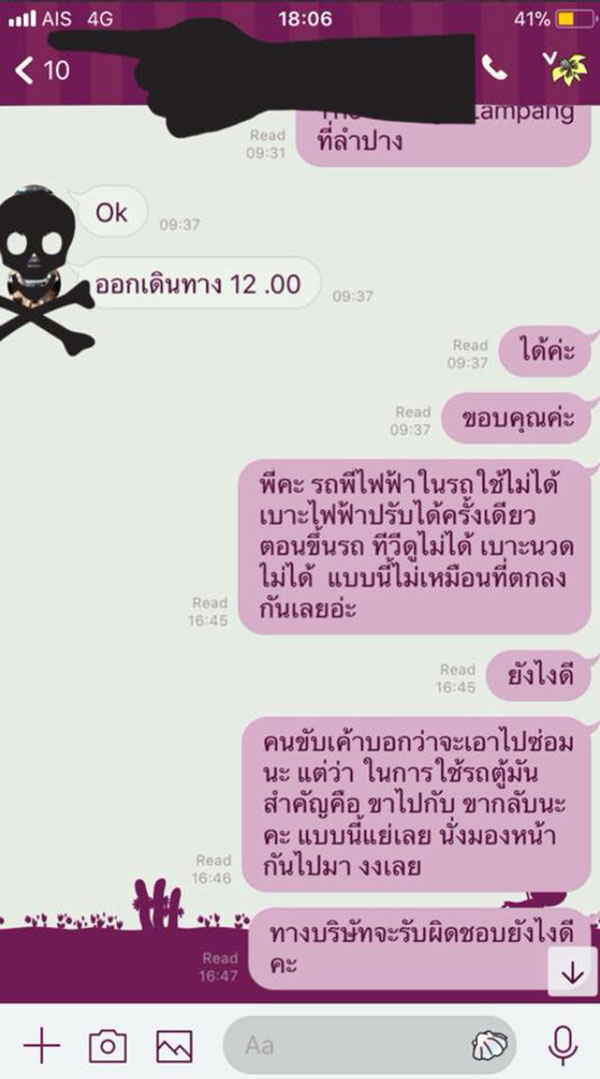
Task: Open the photo gallery picker
Action: point(174,1047)
